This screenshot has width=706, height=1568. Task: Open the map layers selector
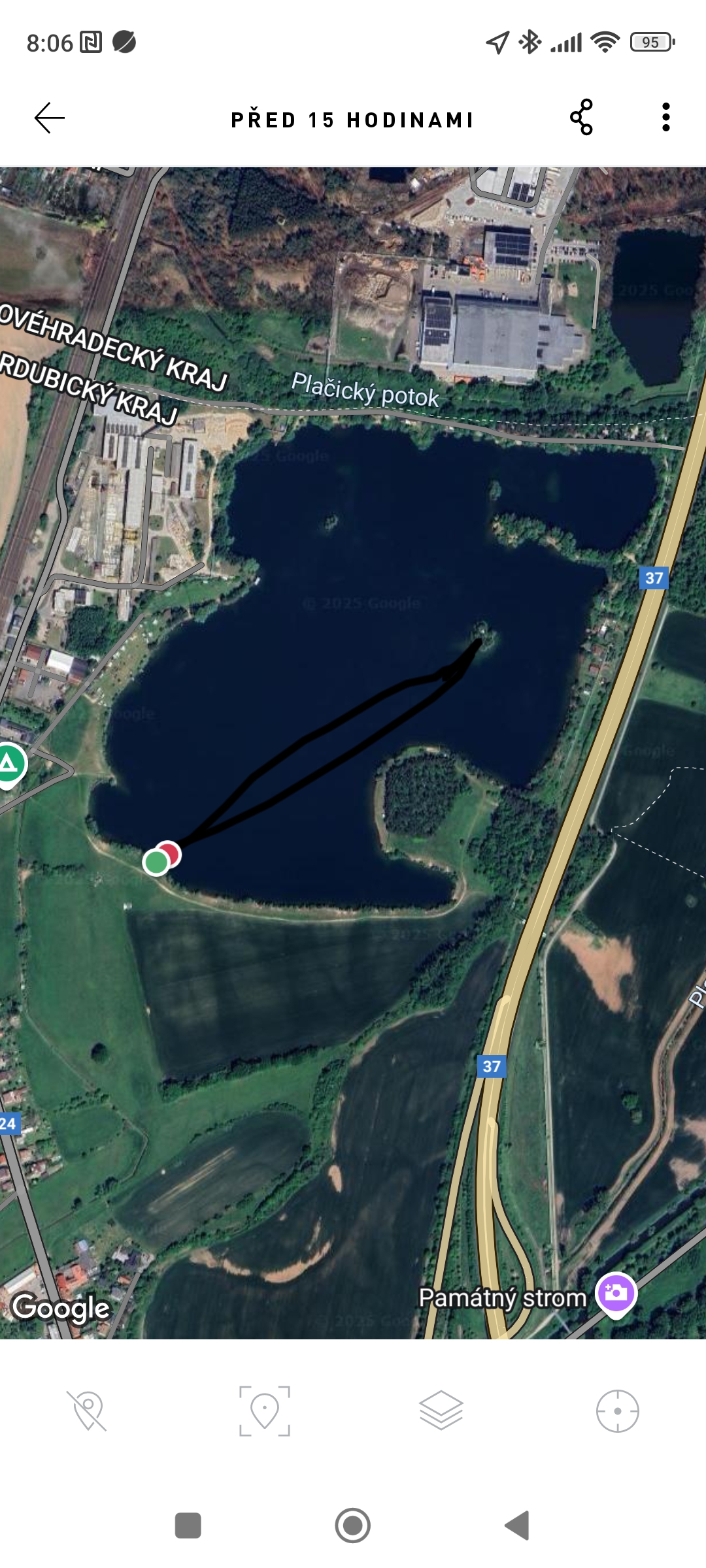[x=441, y=1411]
